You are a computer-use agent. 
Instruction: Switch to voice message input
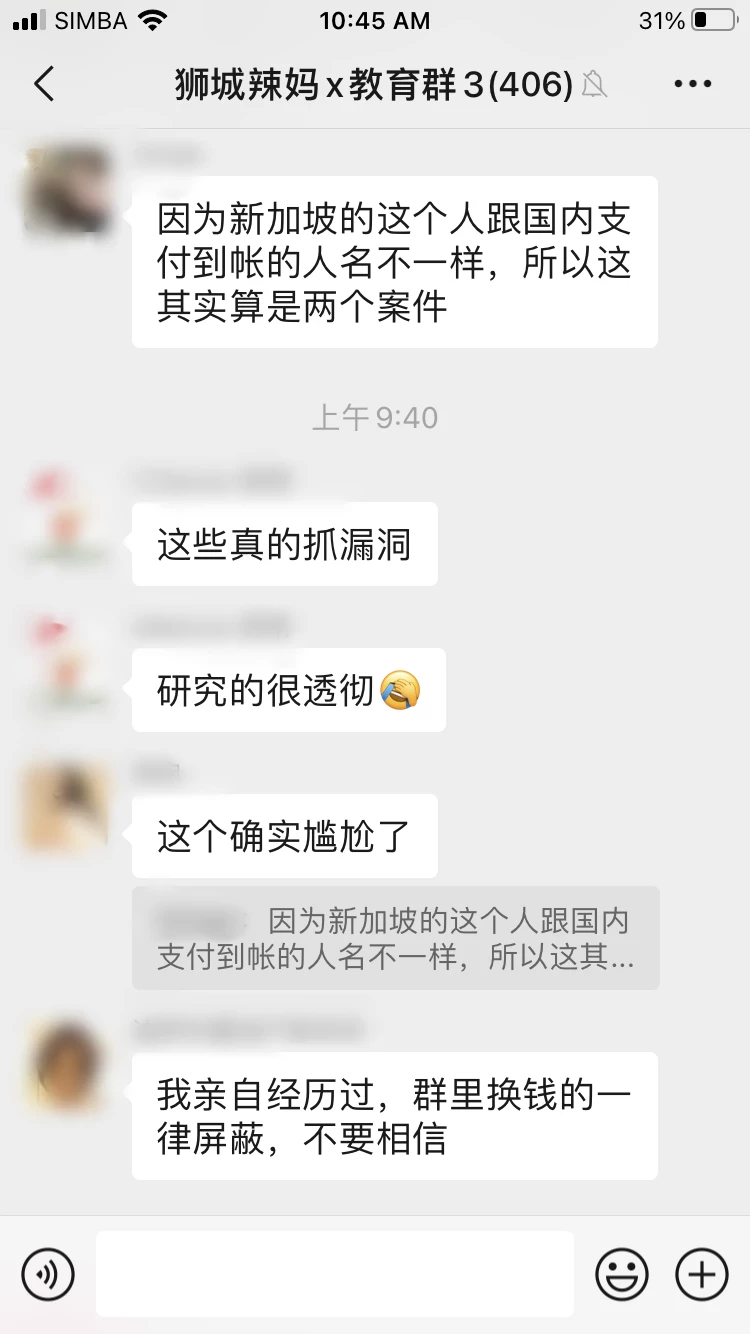tap(48, 1274)
